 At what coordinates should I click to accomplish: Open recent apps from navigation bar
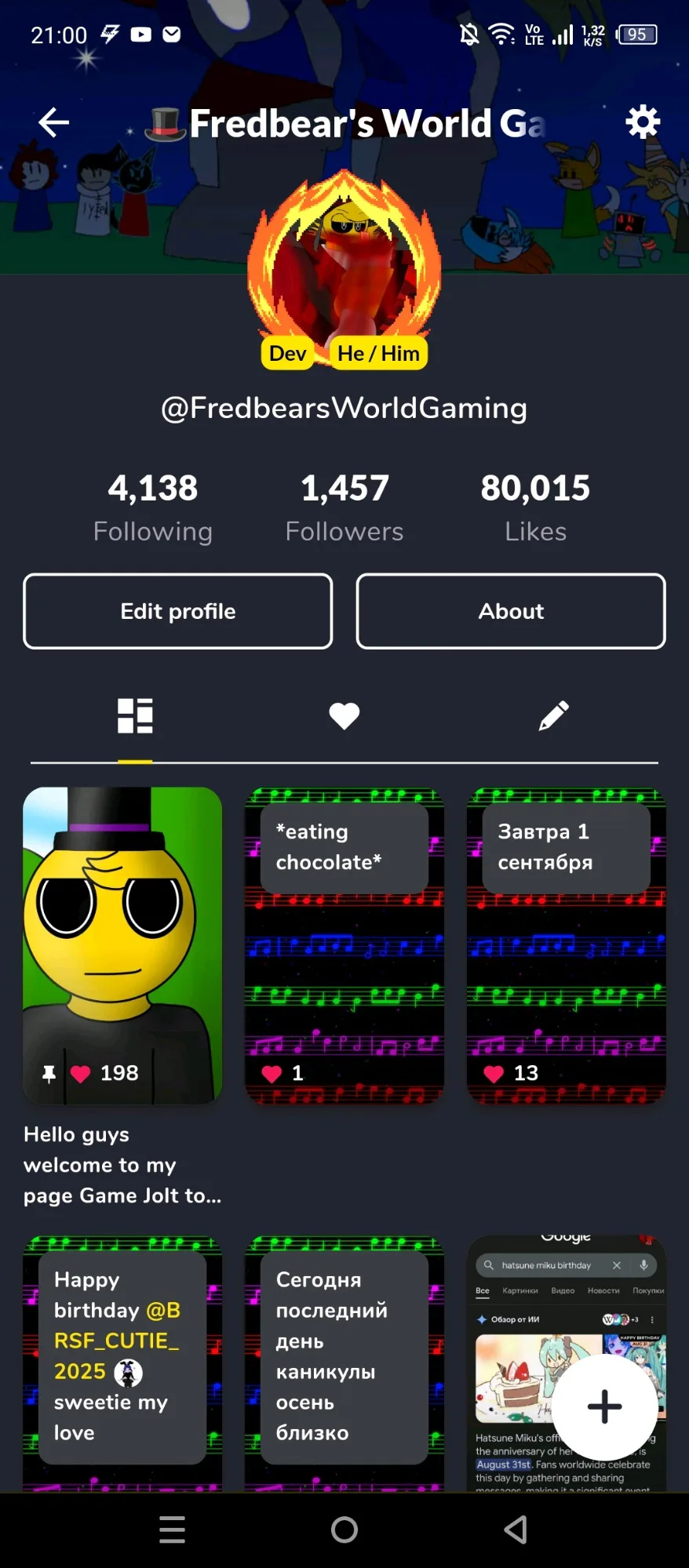172,1529
